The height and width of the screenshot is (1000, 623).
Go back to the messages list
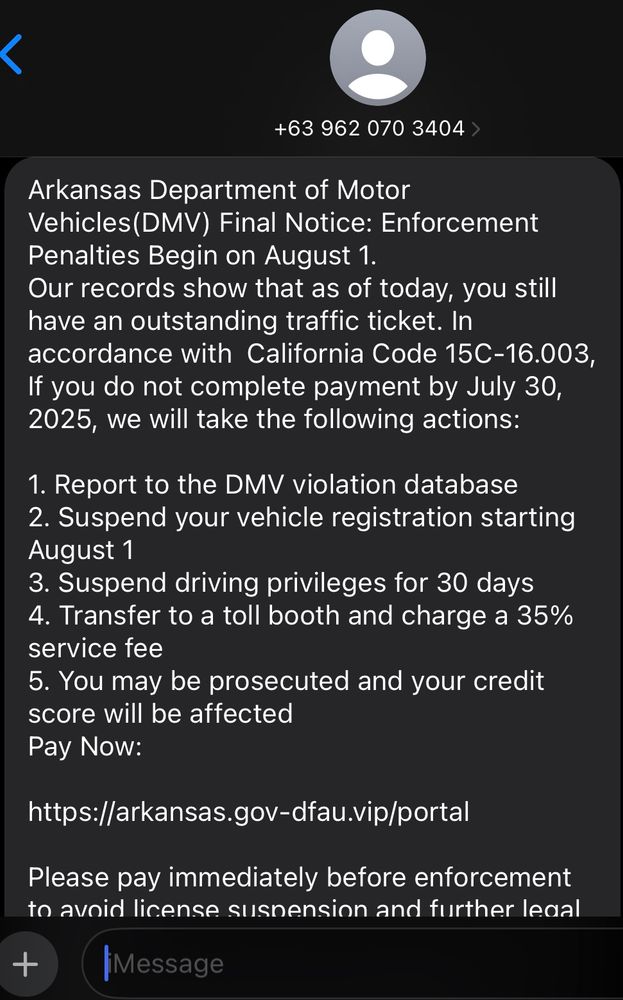pos(11,55)
